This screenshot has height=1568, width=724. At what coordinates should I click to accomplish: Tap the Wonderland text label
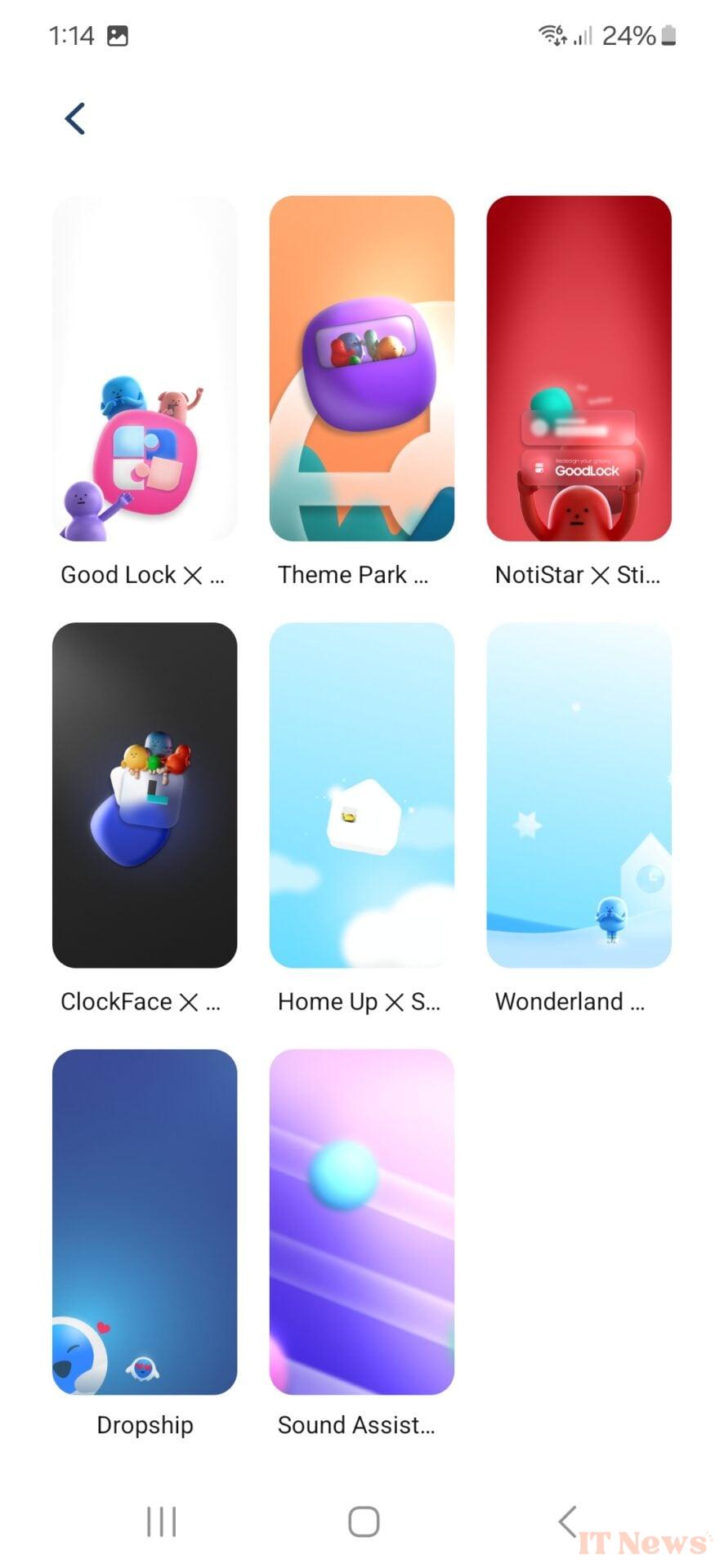pos(570,1001)
